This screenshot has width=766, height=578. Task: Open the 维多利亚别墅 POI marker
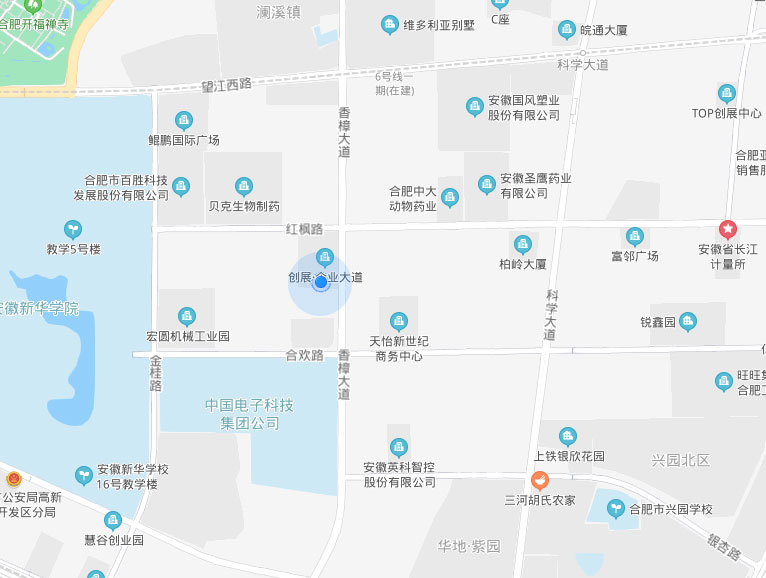389,23
